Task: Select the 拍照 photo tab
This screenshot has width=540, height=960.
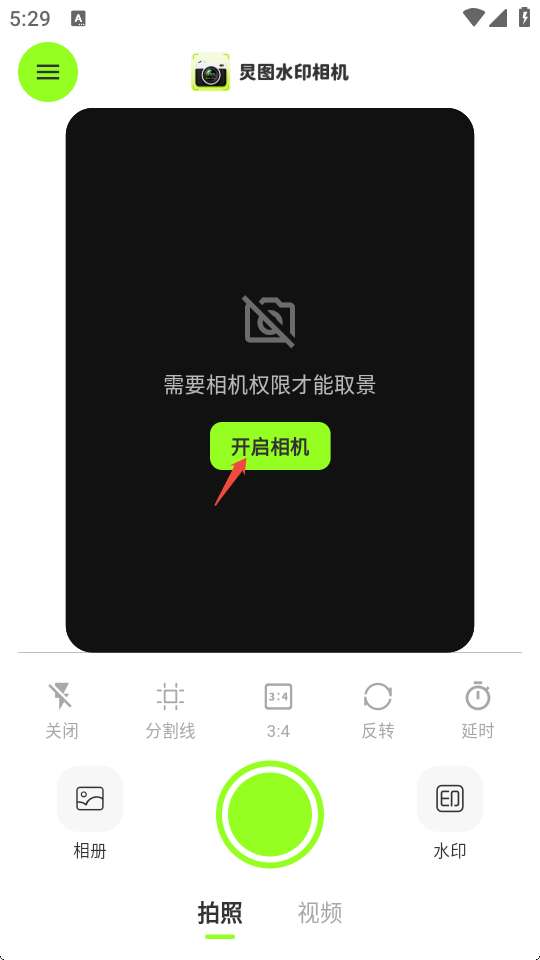Action: coord(220,913)
